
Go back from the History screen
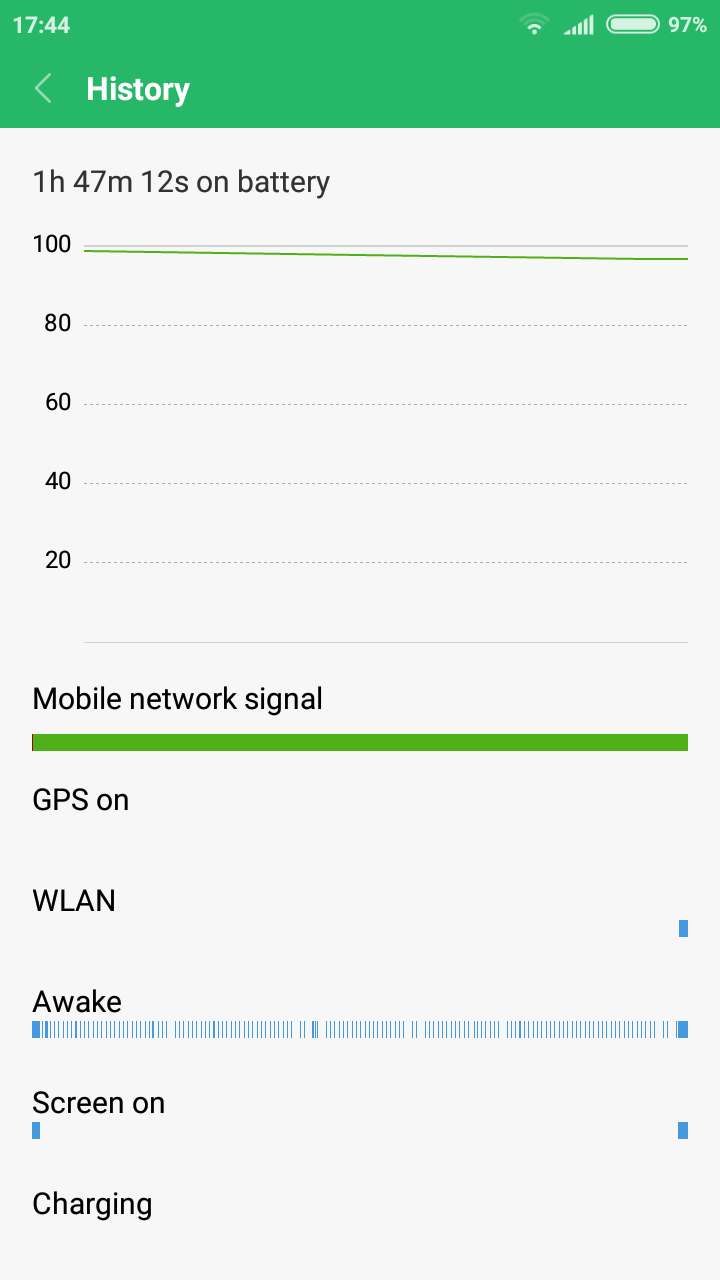click(x=43, y=89)
